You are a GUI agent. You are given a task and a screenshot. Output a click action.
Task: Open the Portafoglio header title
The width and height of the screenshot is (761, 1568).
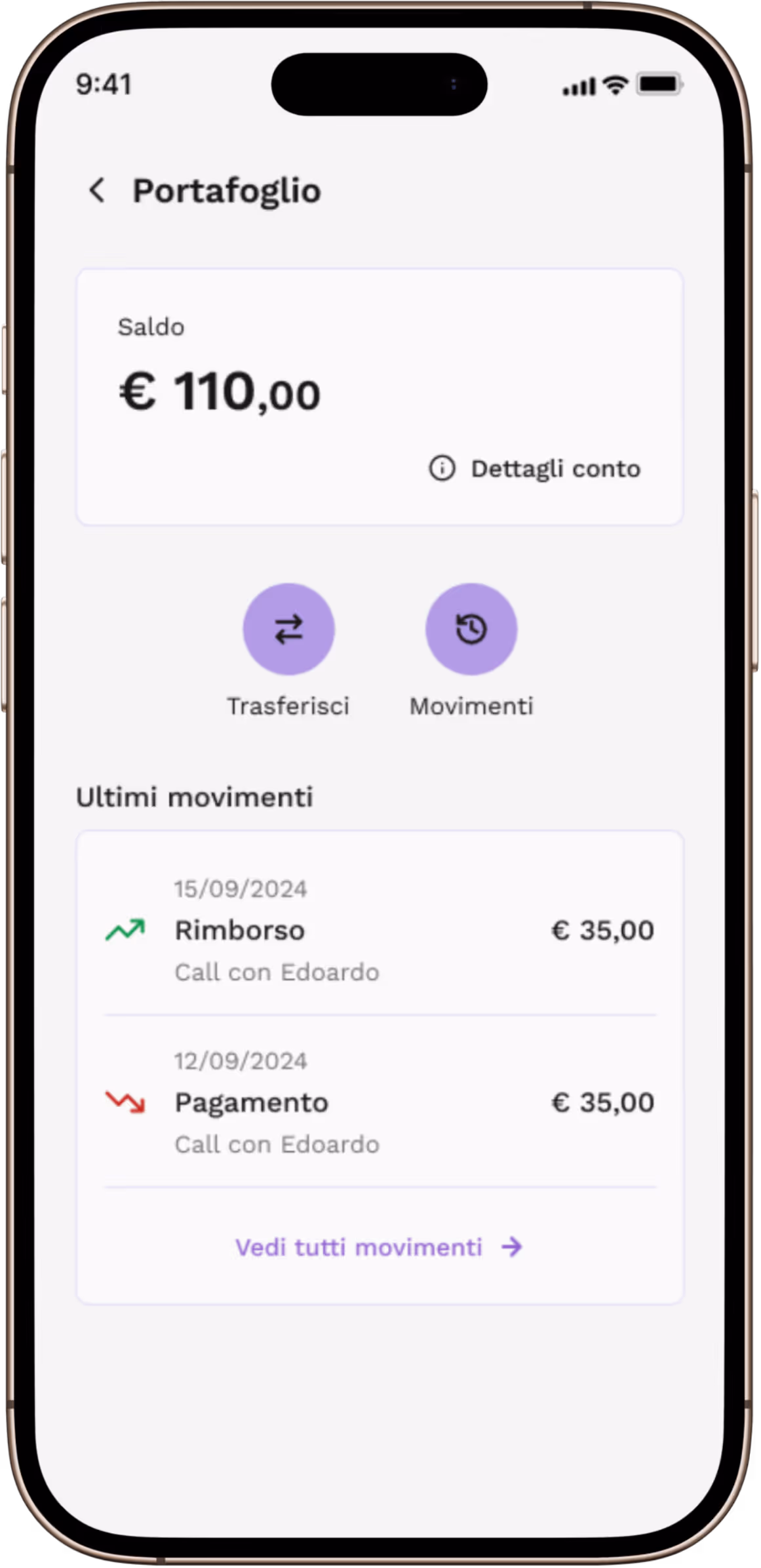point(227,191)
